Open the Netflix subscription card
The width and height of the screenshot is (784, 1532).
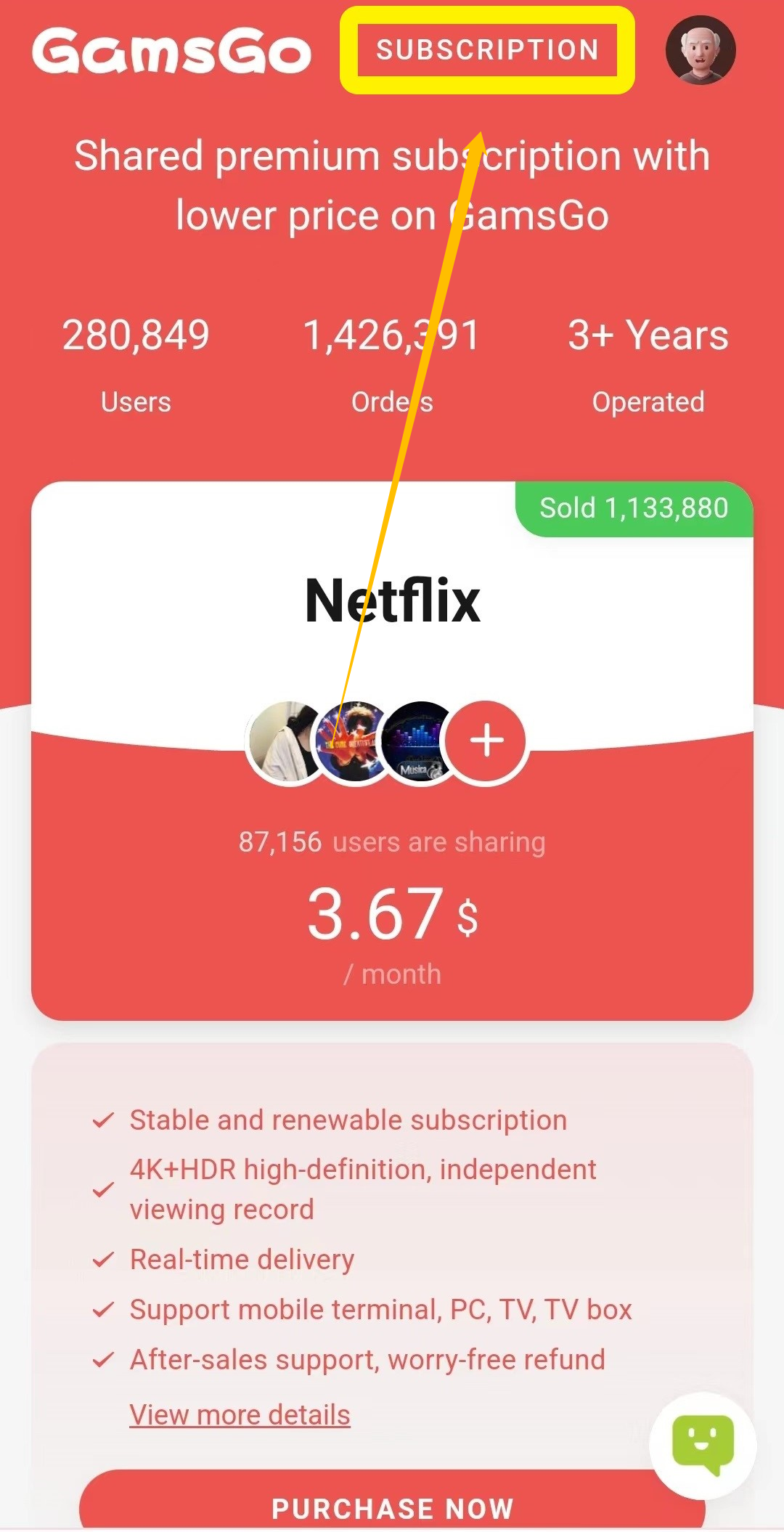392,601
